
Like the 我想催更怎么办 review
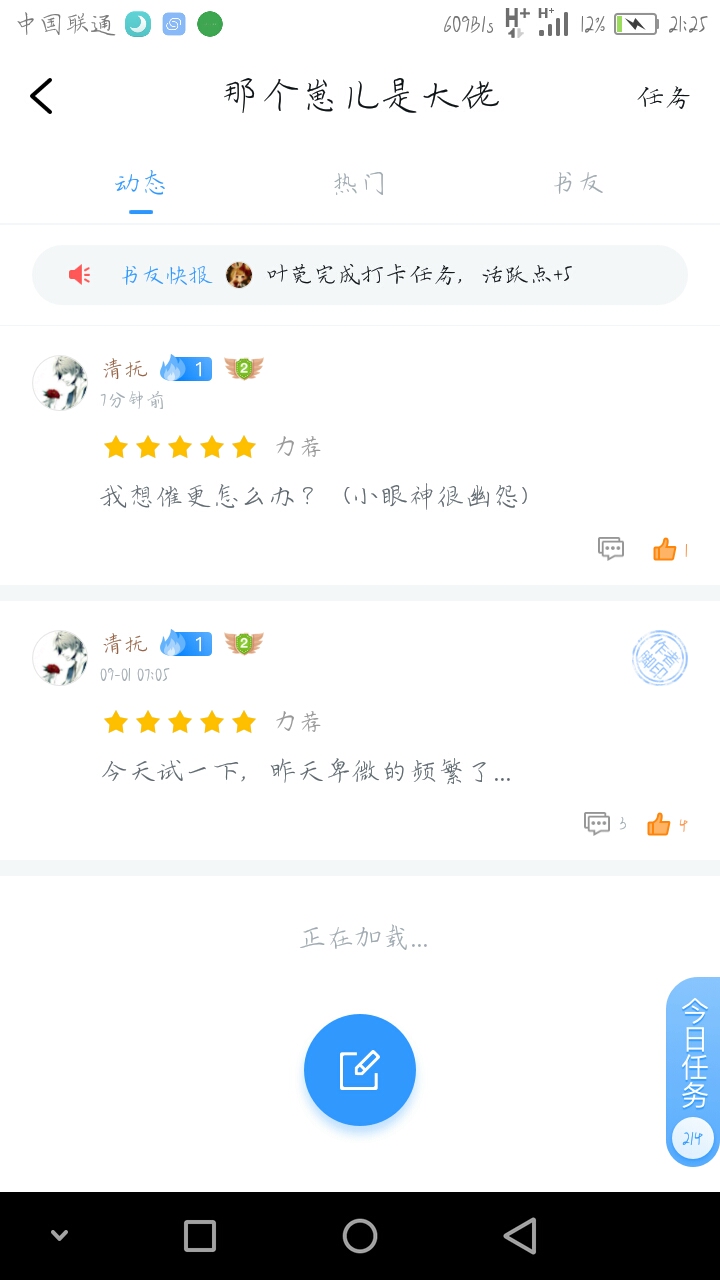[x=665, y=548]
